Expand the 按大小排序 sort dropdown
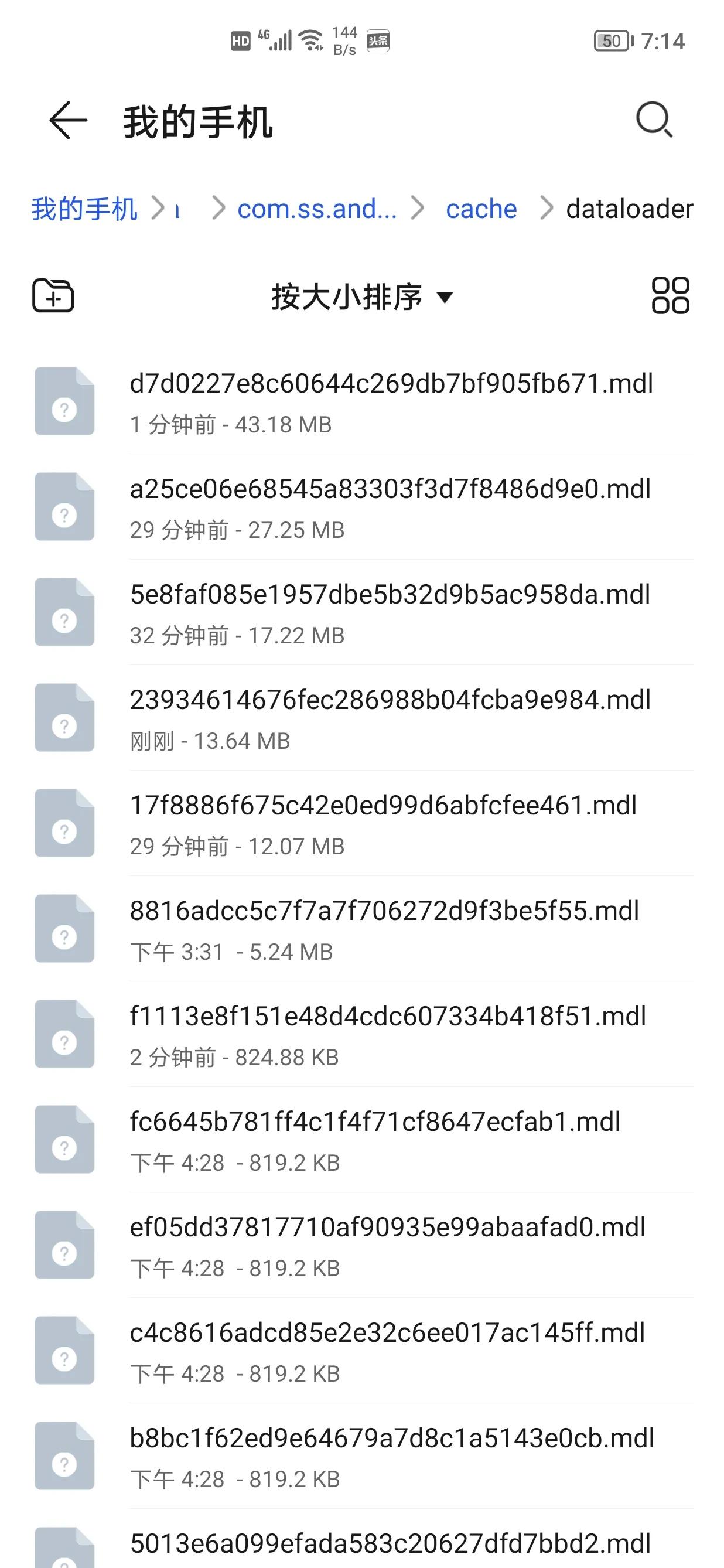 pos(361,297)
